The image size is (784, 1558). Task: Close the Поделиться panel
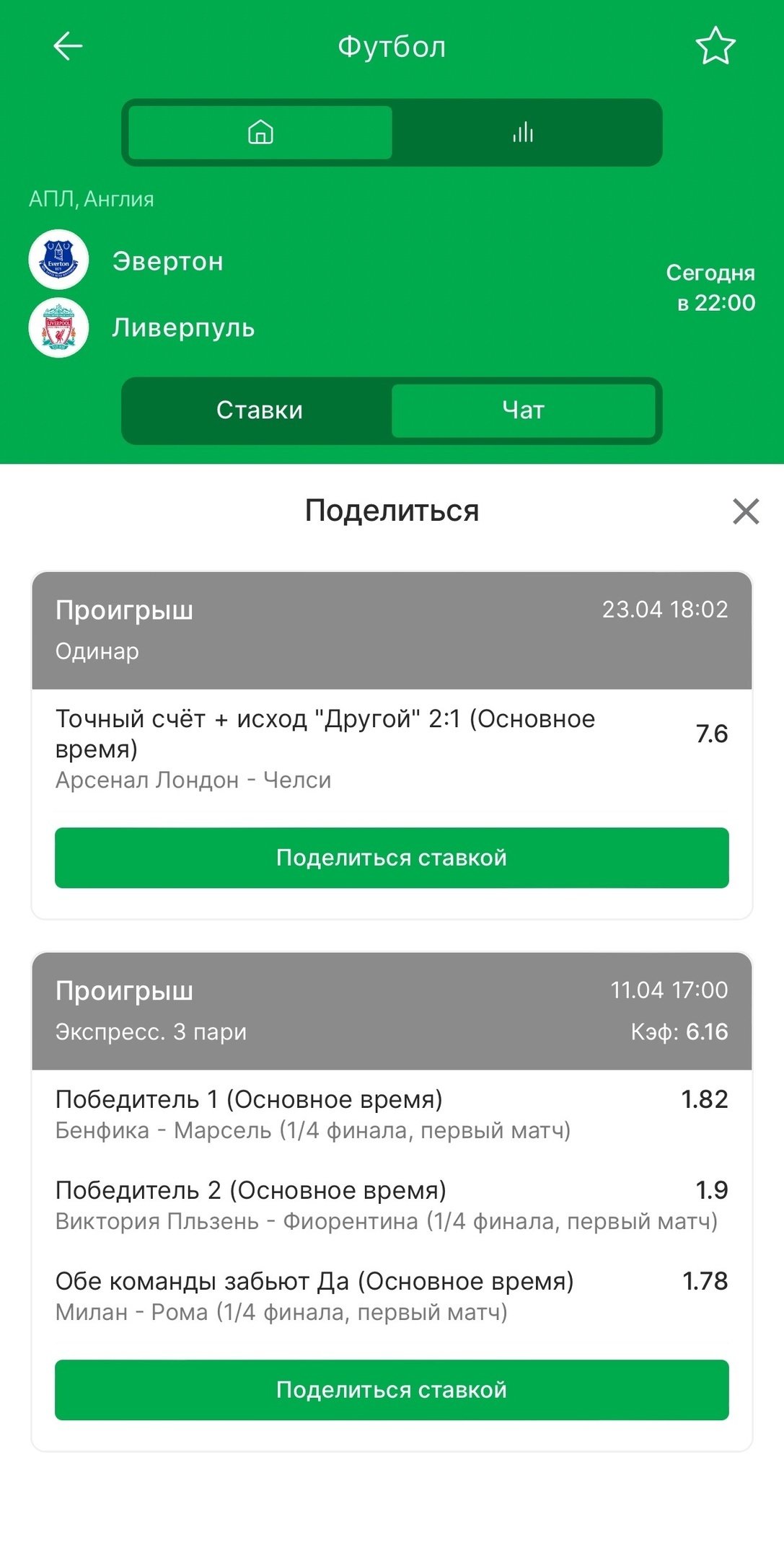(x=746, y=511)
